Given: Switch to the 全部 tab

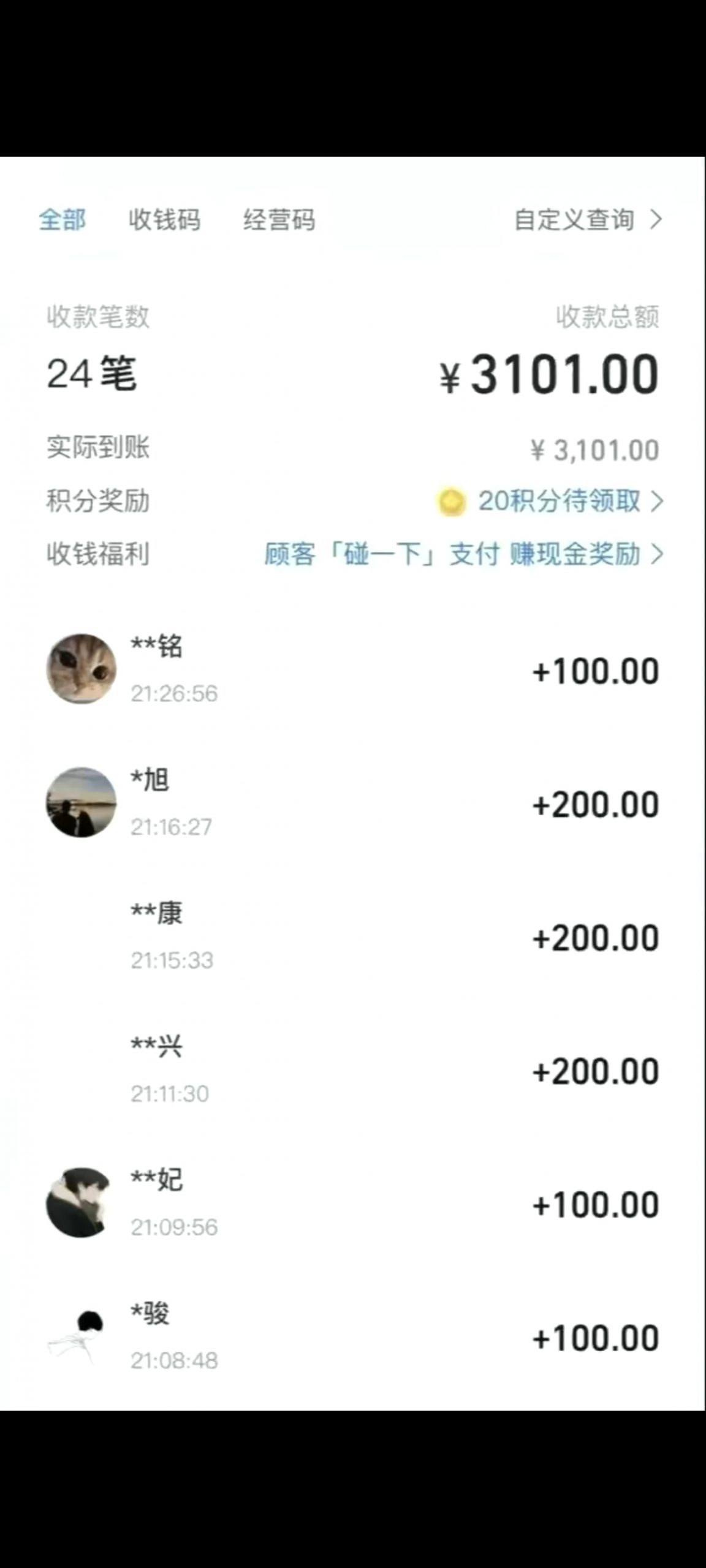Looking at the screenshot, I should click(x=63, y=220).
